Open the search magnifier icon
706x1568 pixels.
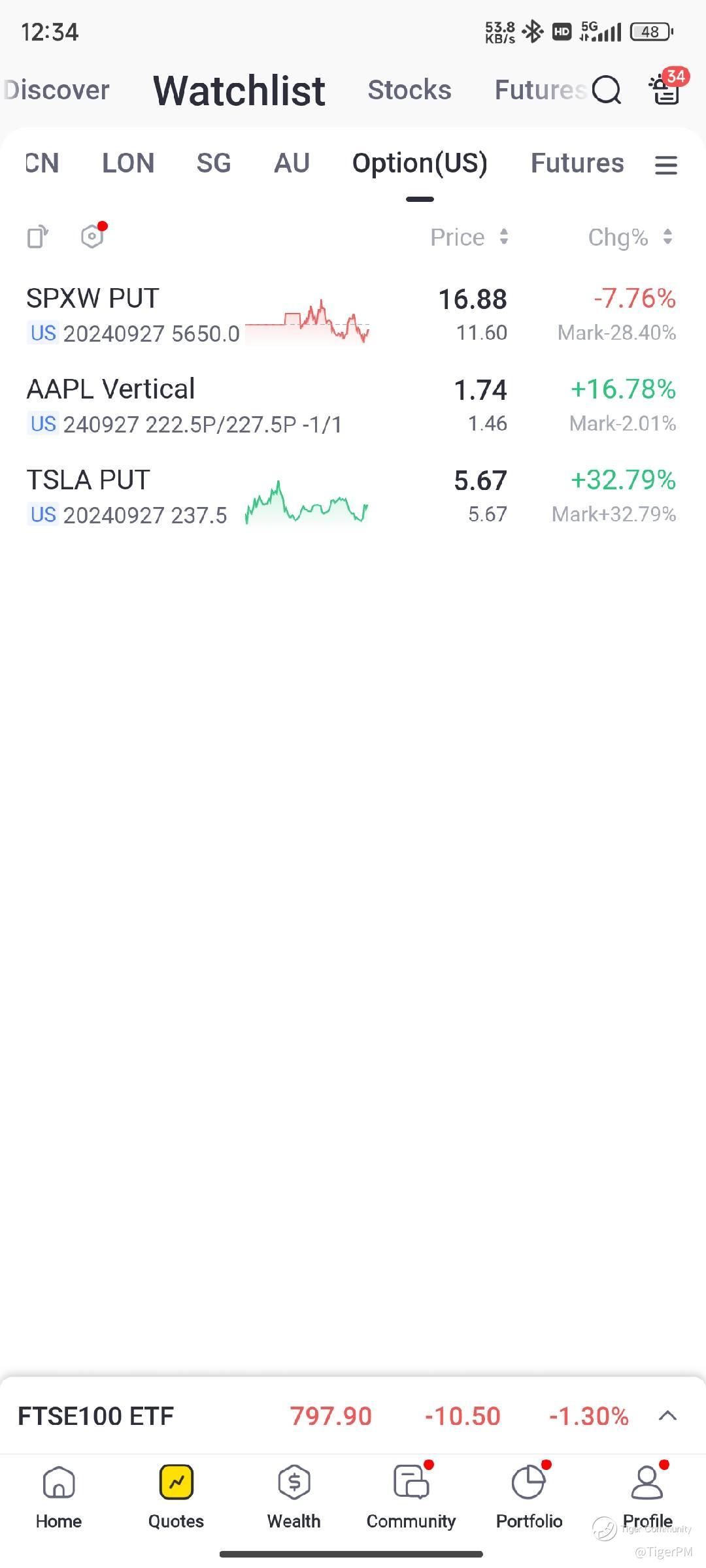pyautogui.click(x=606, y=90)
